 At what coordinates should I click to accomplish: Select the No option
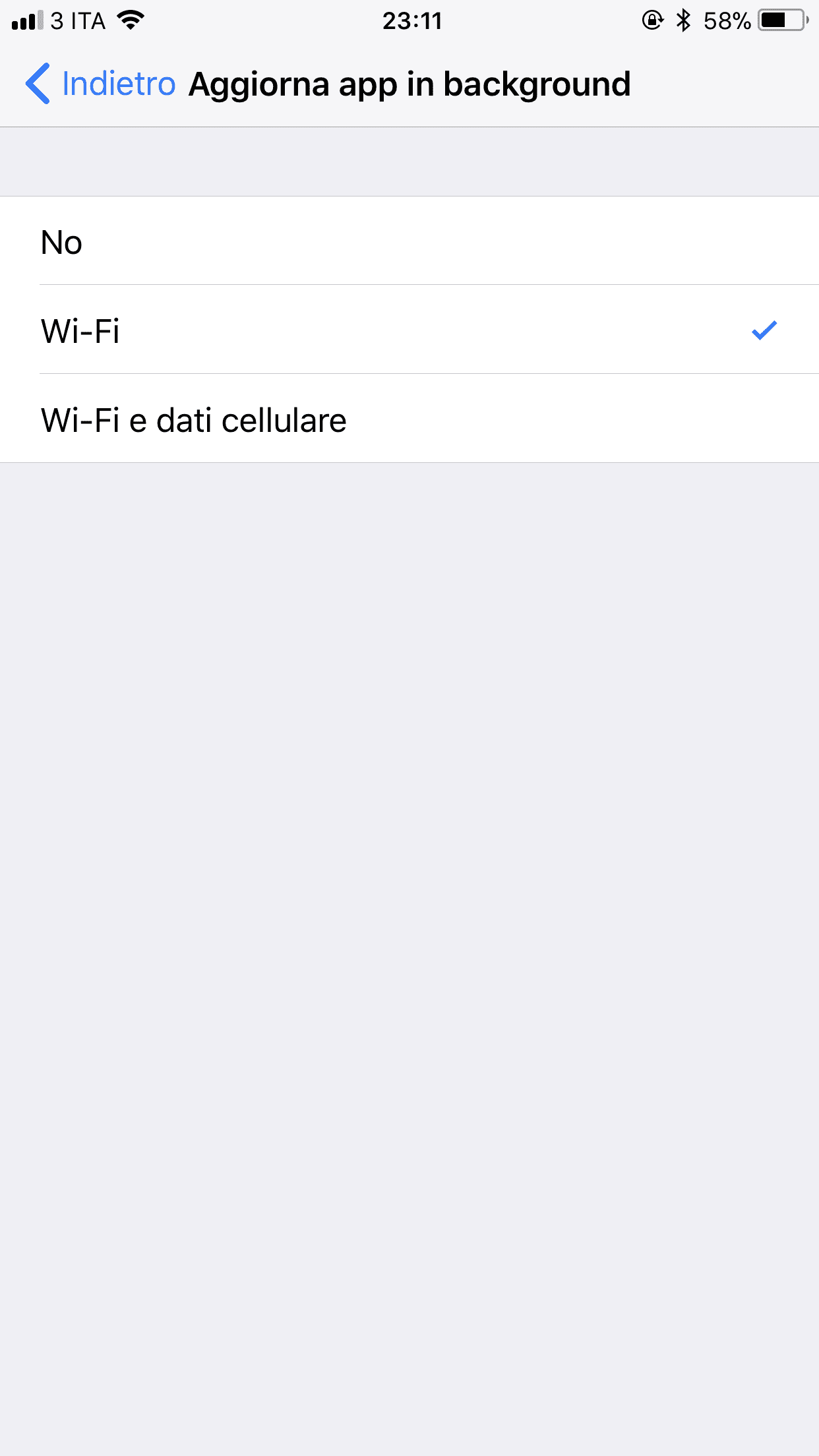point(409,241)
